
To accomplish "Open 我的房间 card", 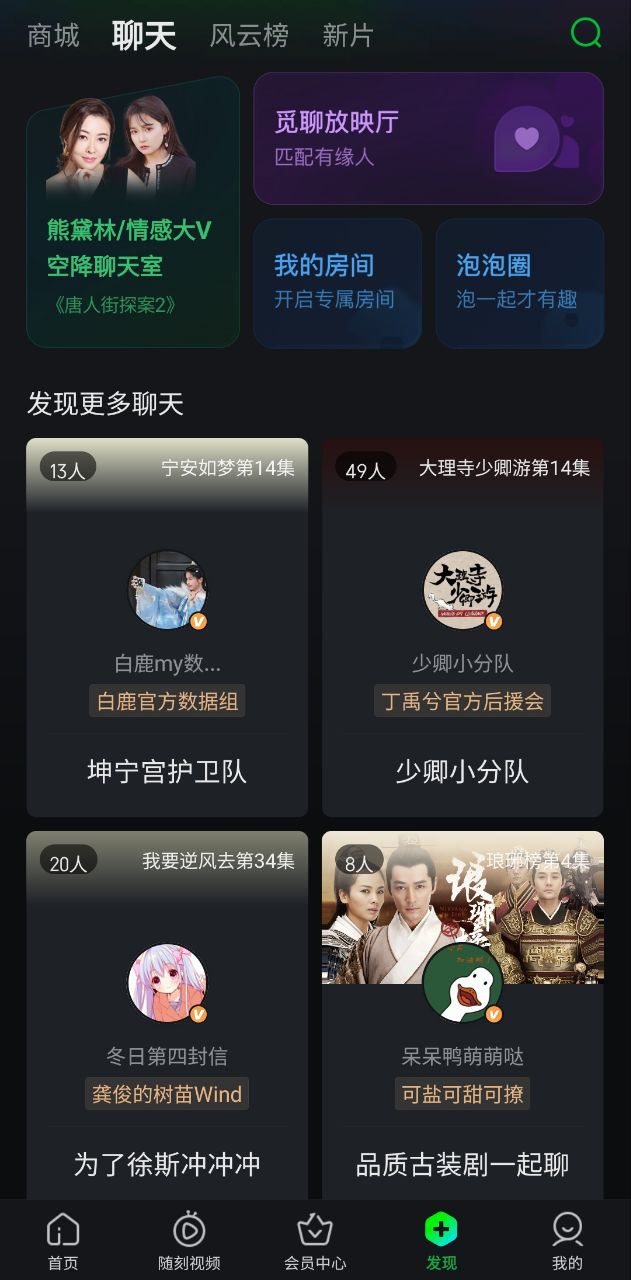I will tap(337, 283).
